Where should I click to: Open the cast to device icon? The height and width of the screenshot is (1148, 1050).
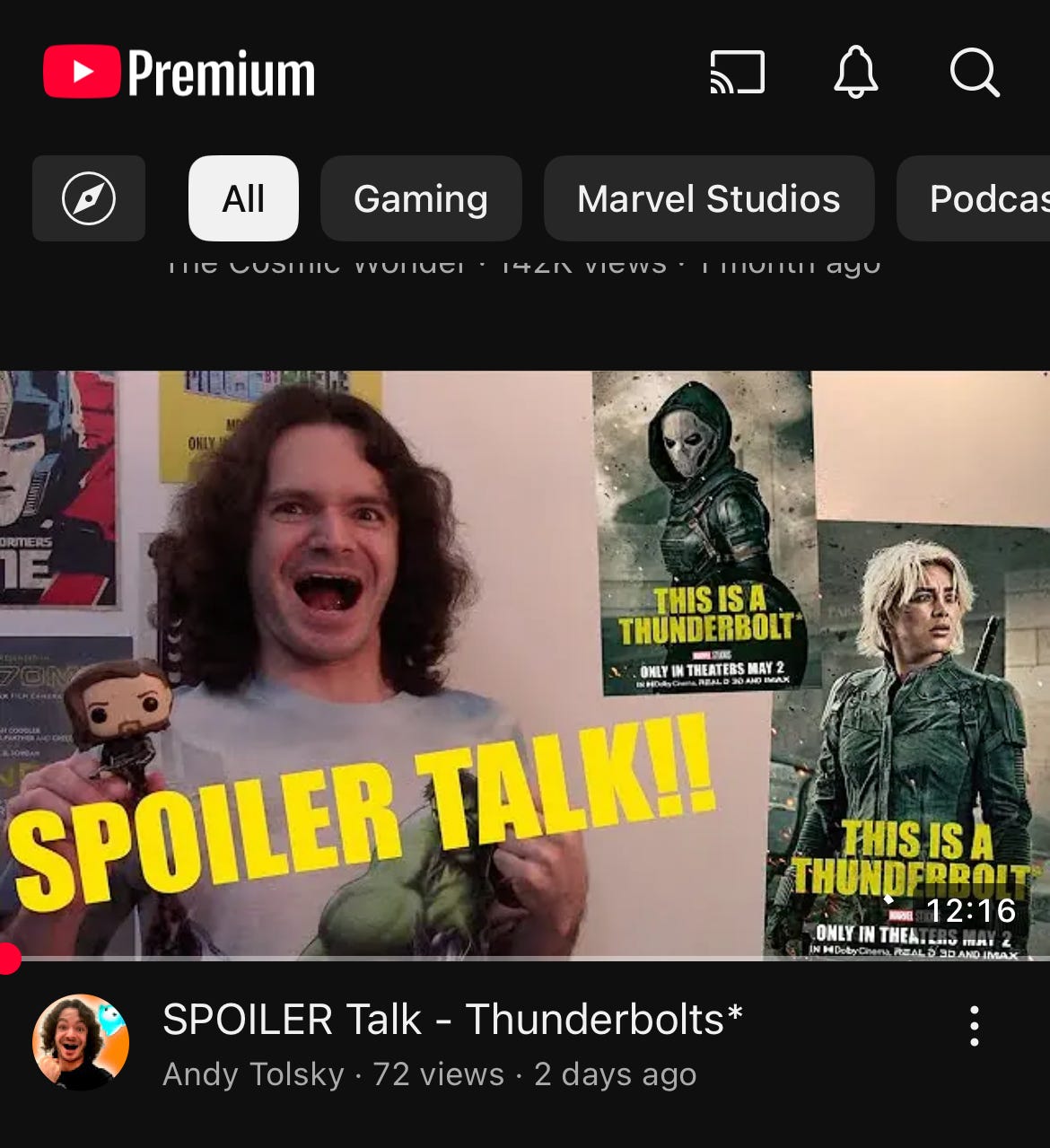point(737,73)
